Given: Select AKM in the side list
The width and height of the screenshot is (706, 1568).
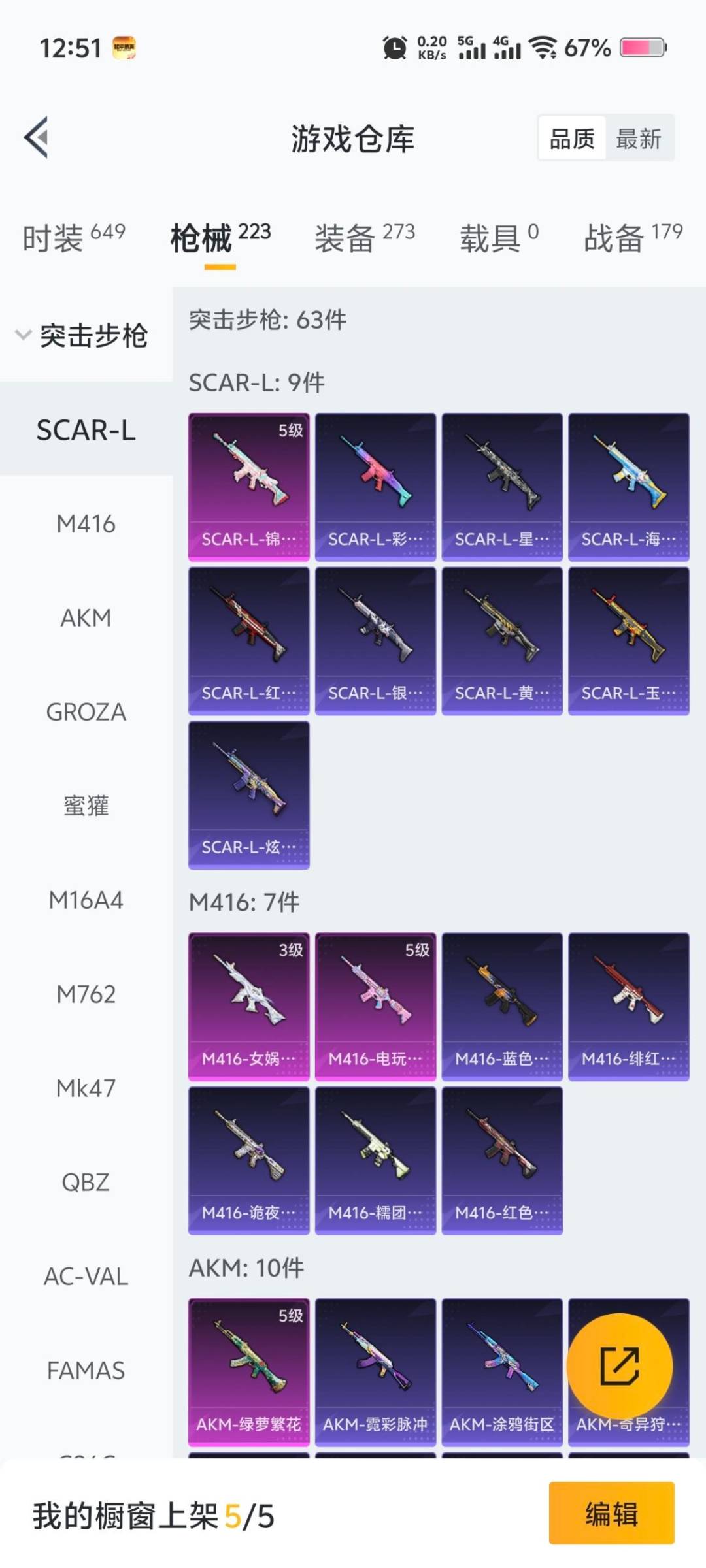Looking at the screenshot, I should coord(86,618).
